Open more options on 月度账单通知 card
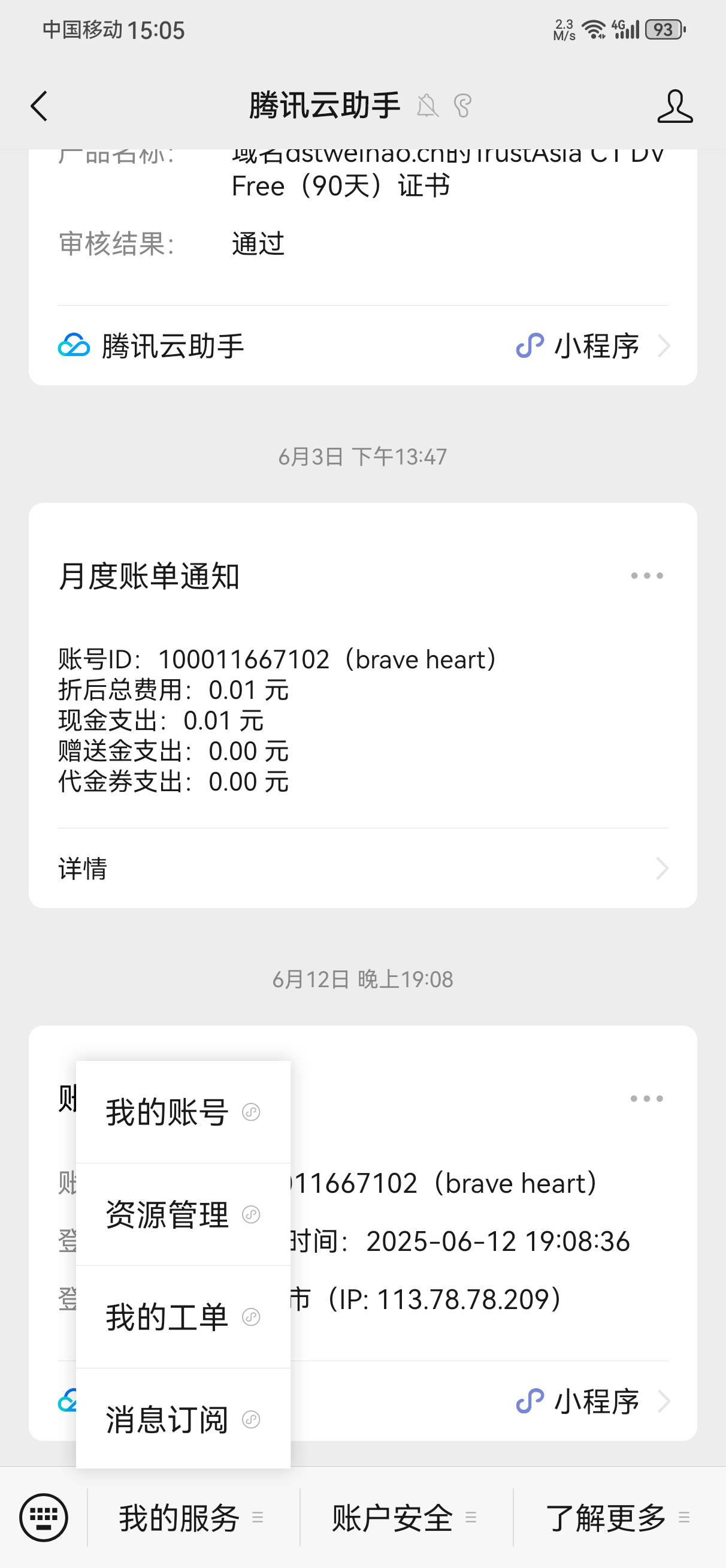Image resolution: width=726 pixels, height=1568 pixels. click(x=647, y=575)
